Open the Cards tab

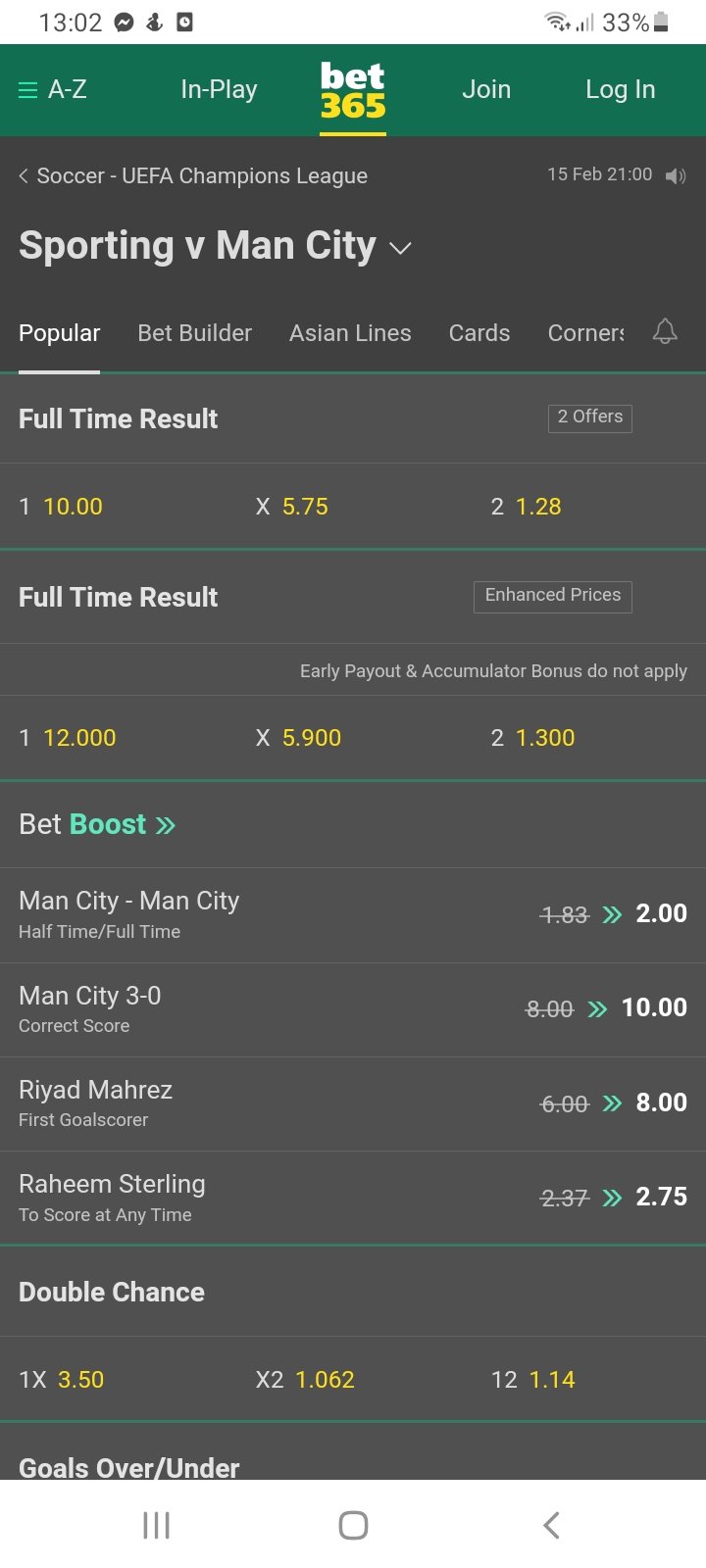coord(479,333)
